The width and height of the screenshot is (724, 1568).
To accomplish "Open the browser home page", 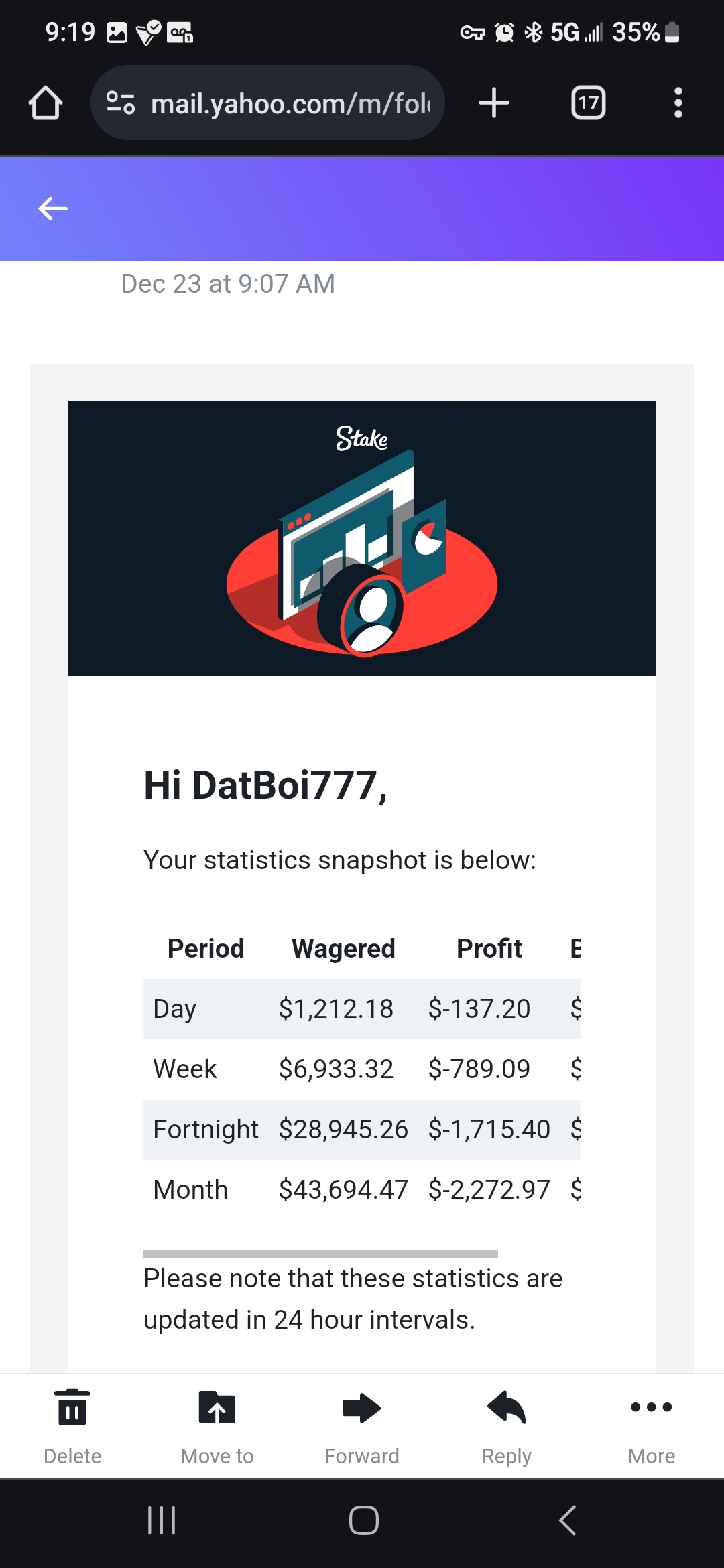I will coord(46,103).
